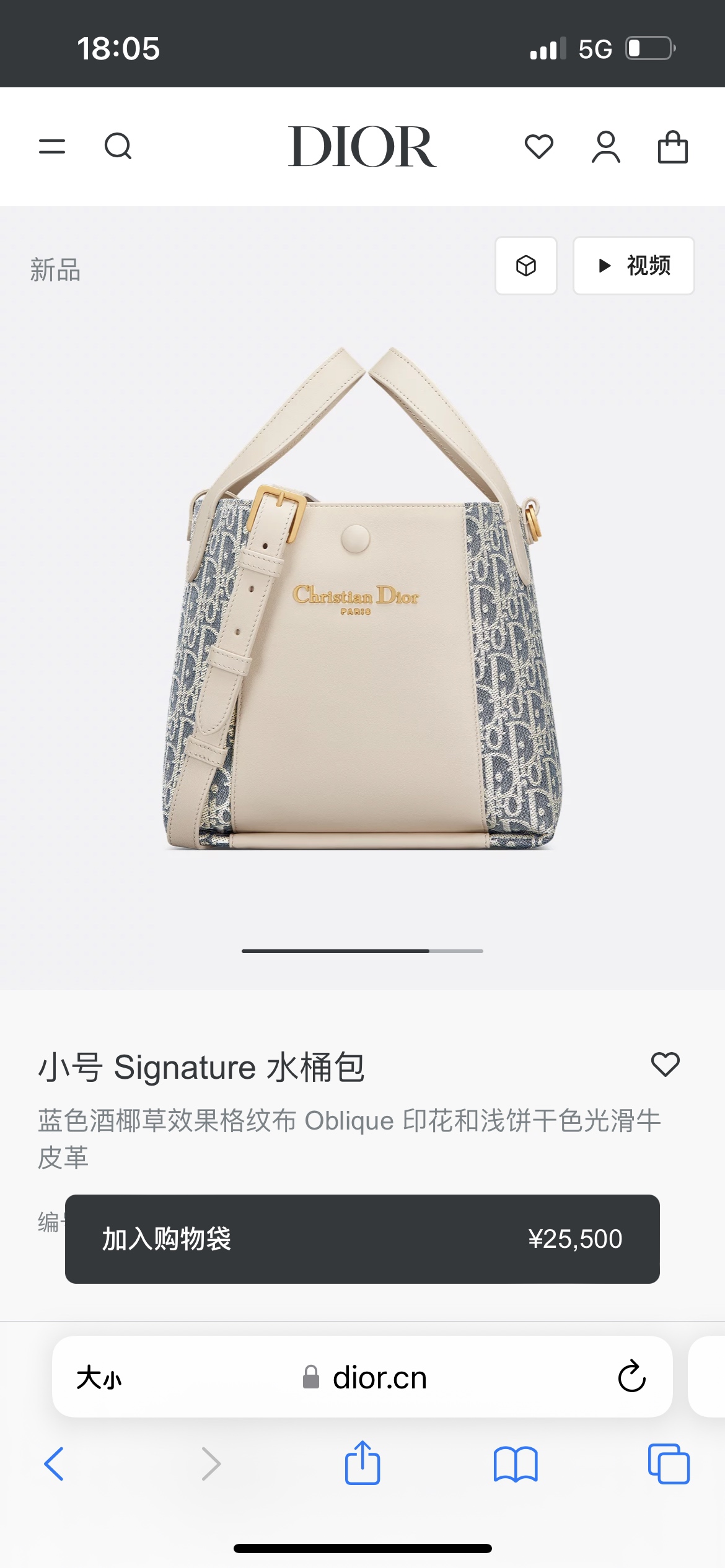This screenshot has height=1568, width=725.
Task: Show all open tabs
Action: click(x=669, y=1464)
